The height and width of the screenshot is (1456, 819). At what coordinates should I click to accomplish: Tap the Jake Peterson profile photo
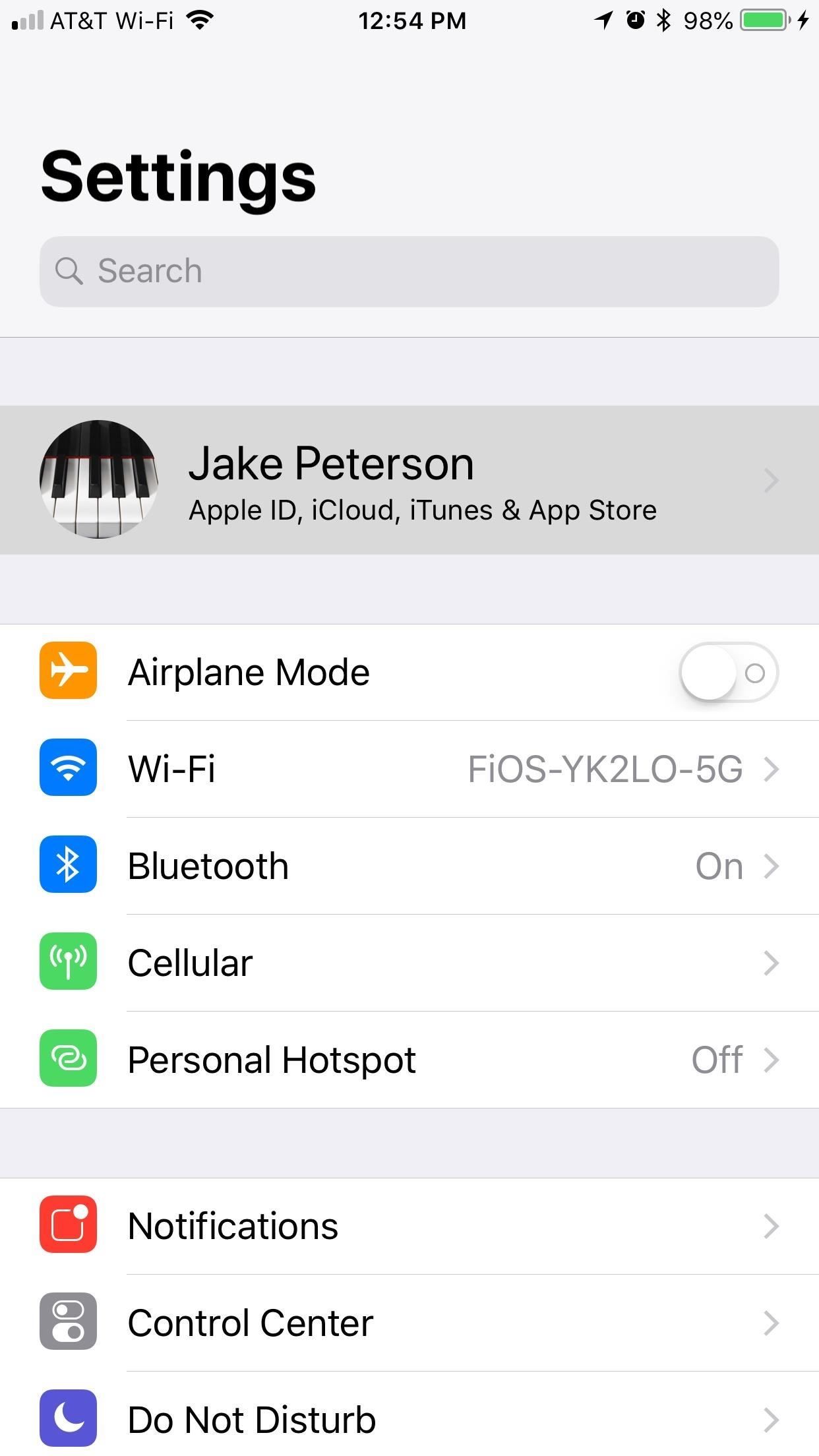coord(99,480)
